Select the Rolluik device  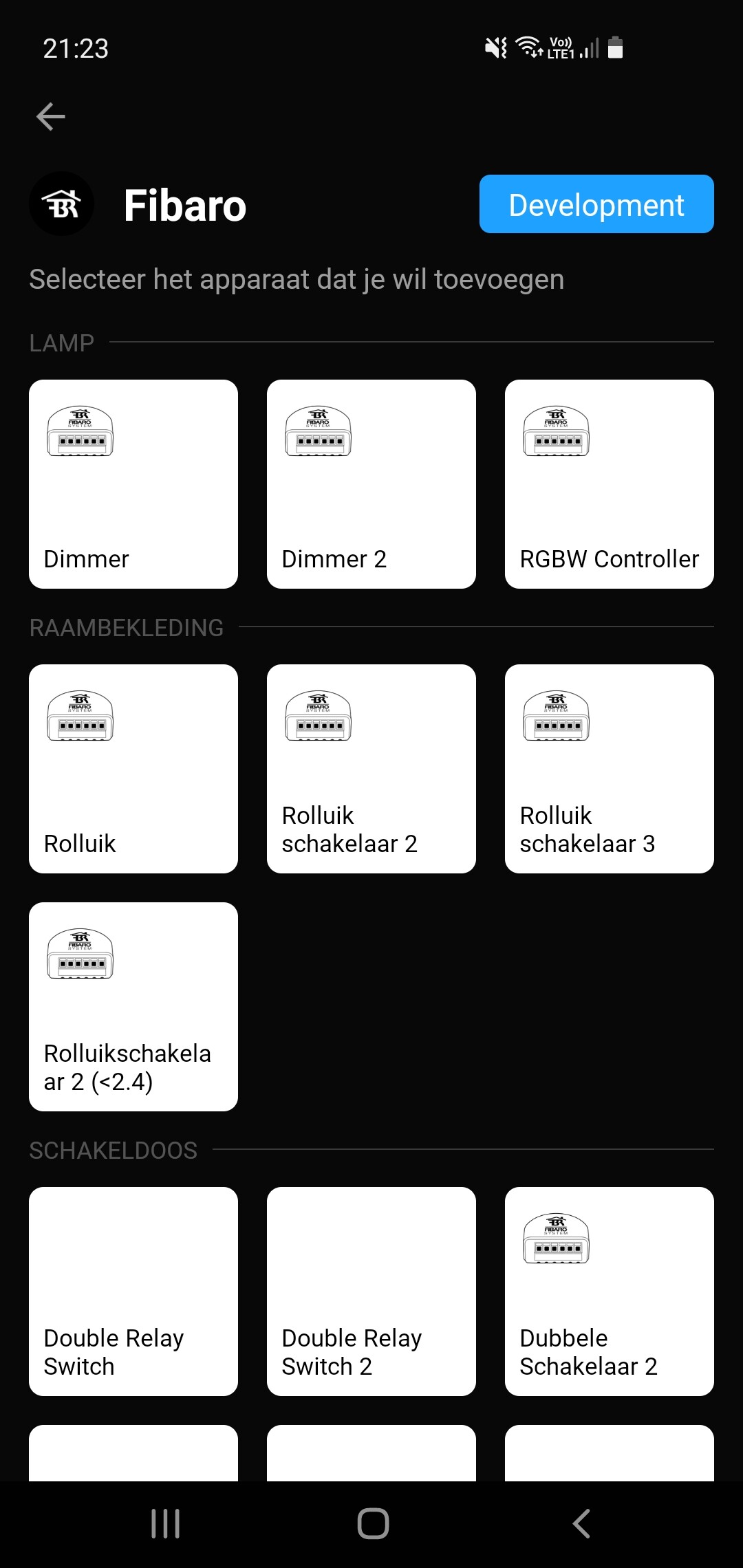(x=133, y=769)
